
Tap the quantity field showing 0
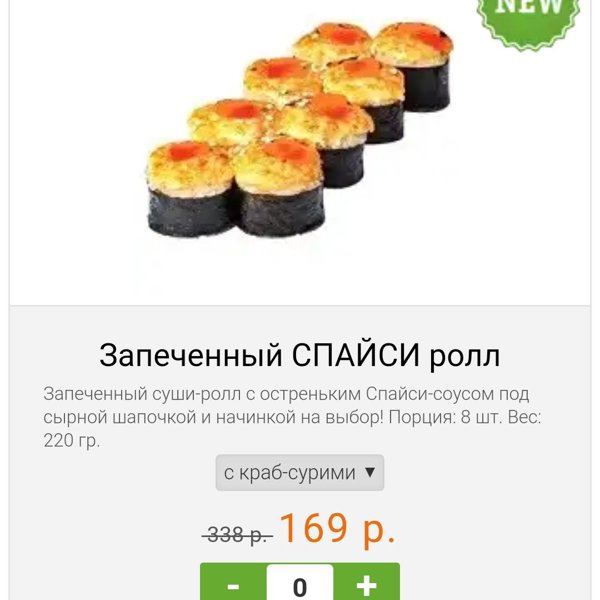pyautogui.click(x=299, y=584)
